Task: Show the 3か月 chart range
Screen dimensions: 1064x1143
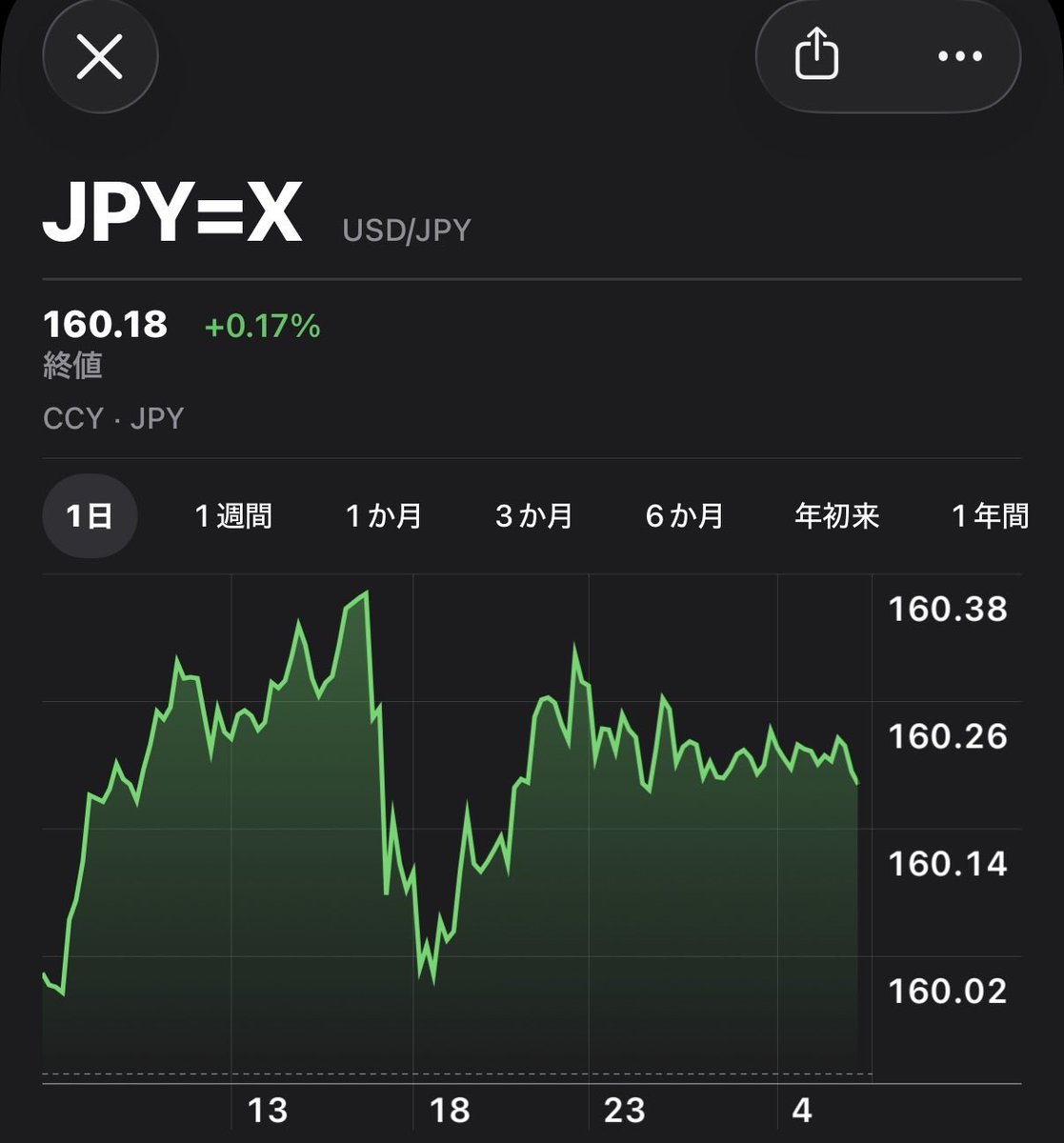Action: click(x=533, y=516)
